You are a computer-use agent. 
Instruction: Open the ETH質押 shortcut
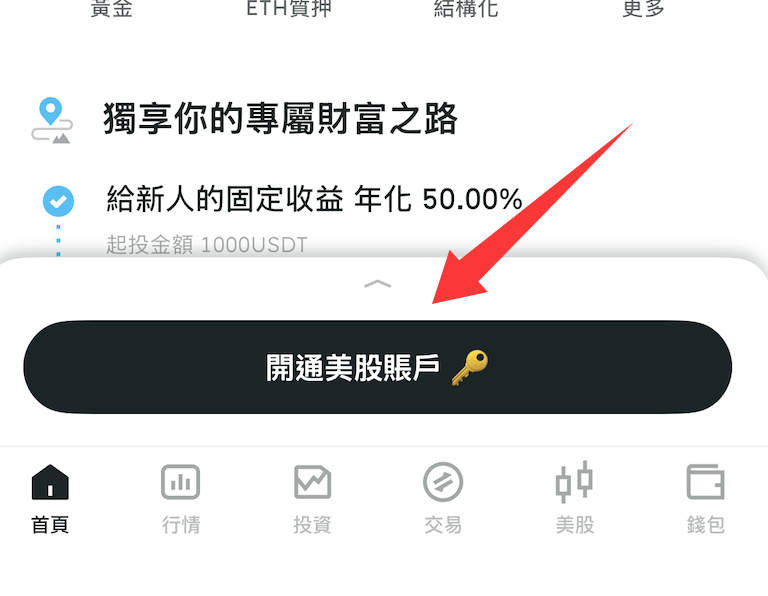click(x=289, y=10)
